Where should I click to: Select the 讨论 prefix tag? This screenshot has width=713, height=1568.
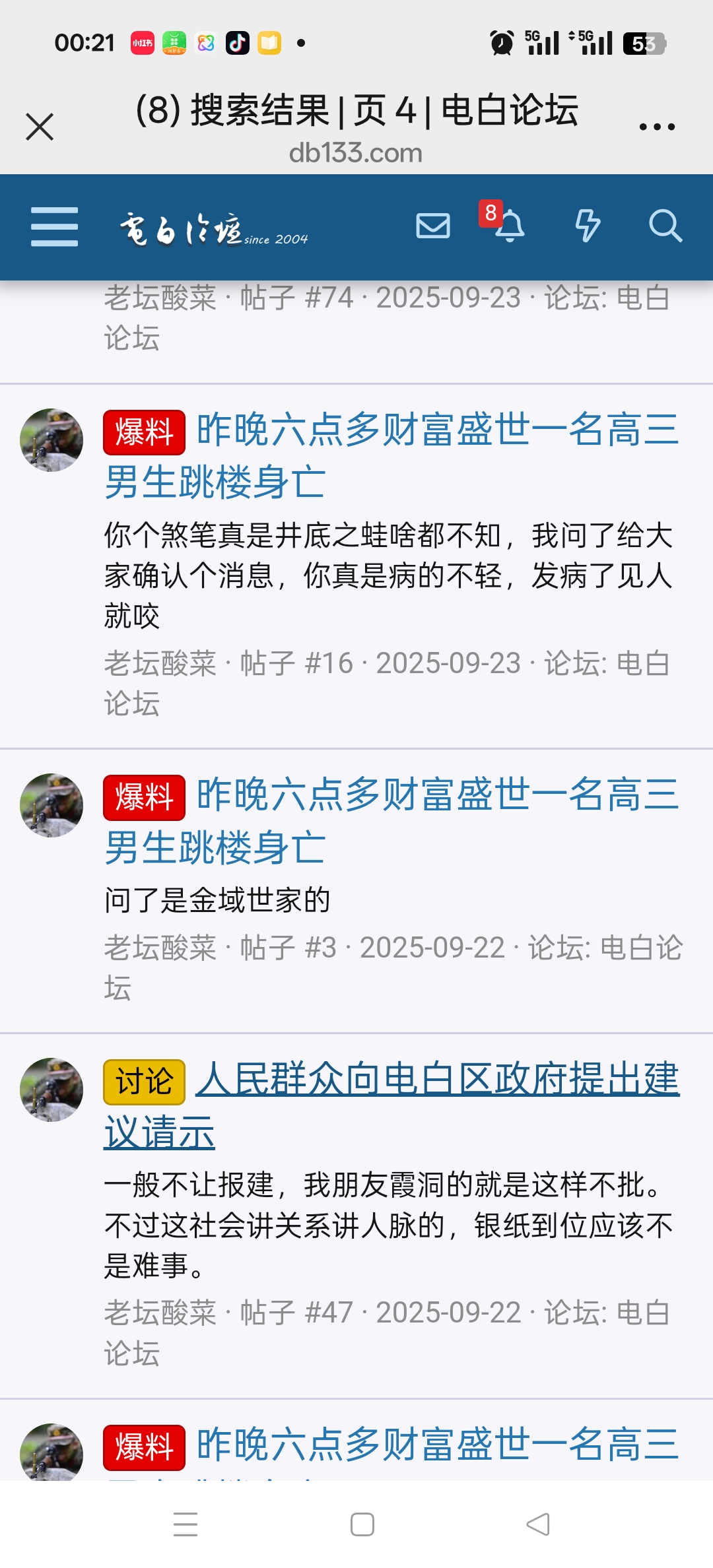coord(144,1082)
